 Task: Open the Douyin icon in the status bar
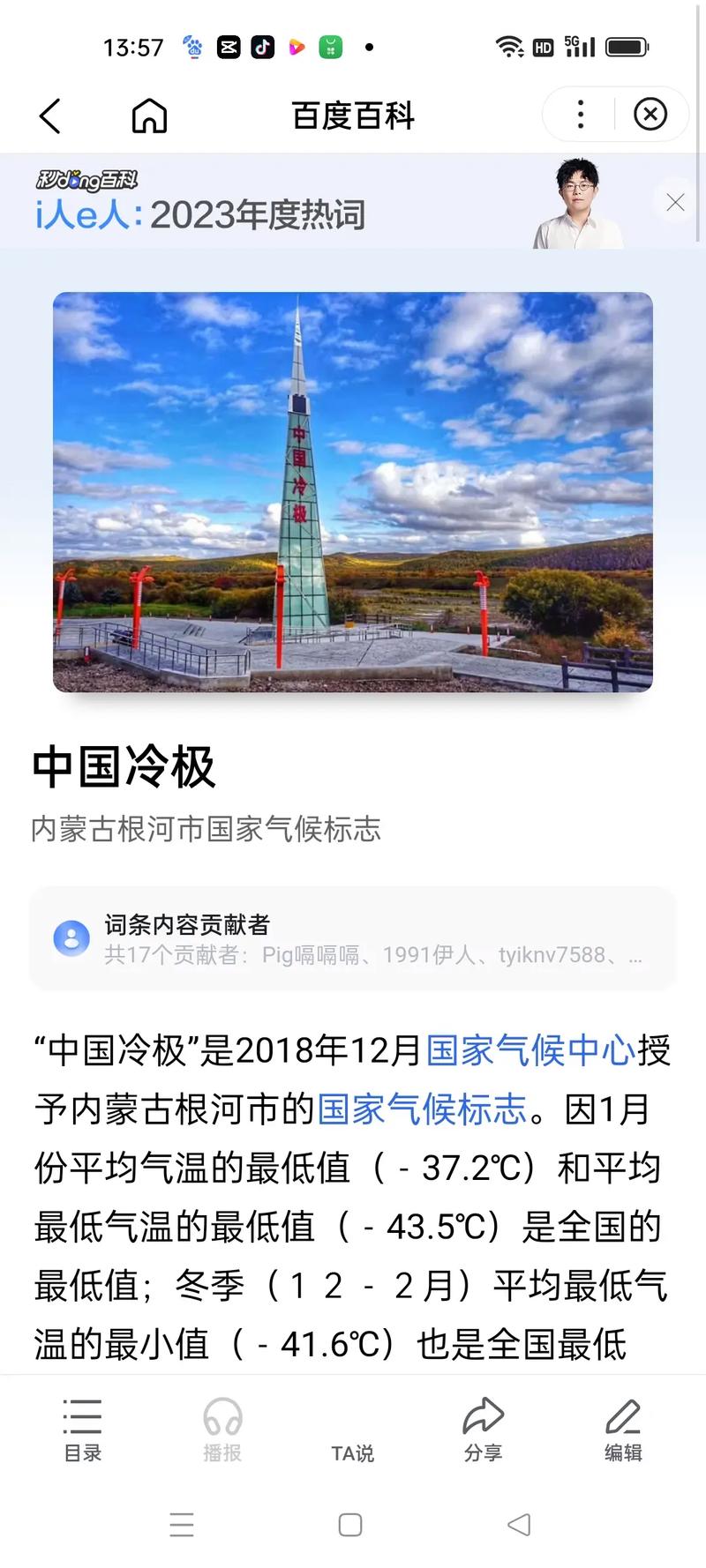(x=260, y=47)
